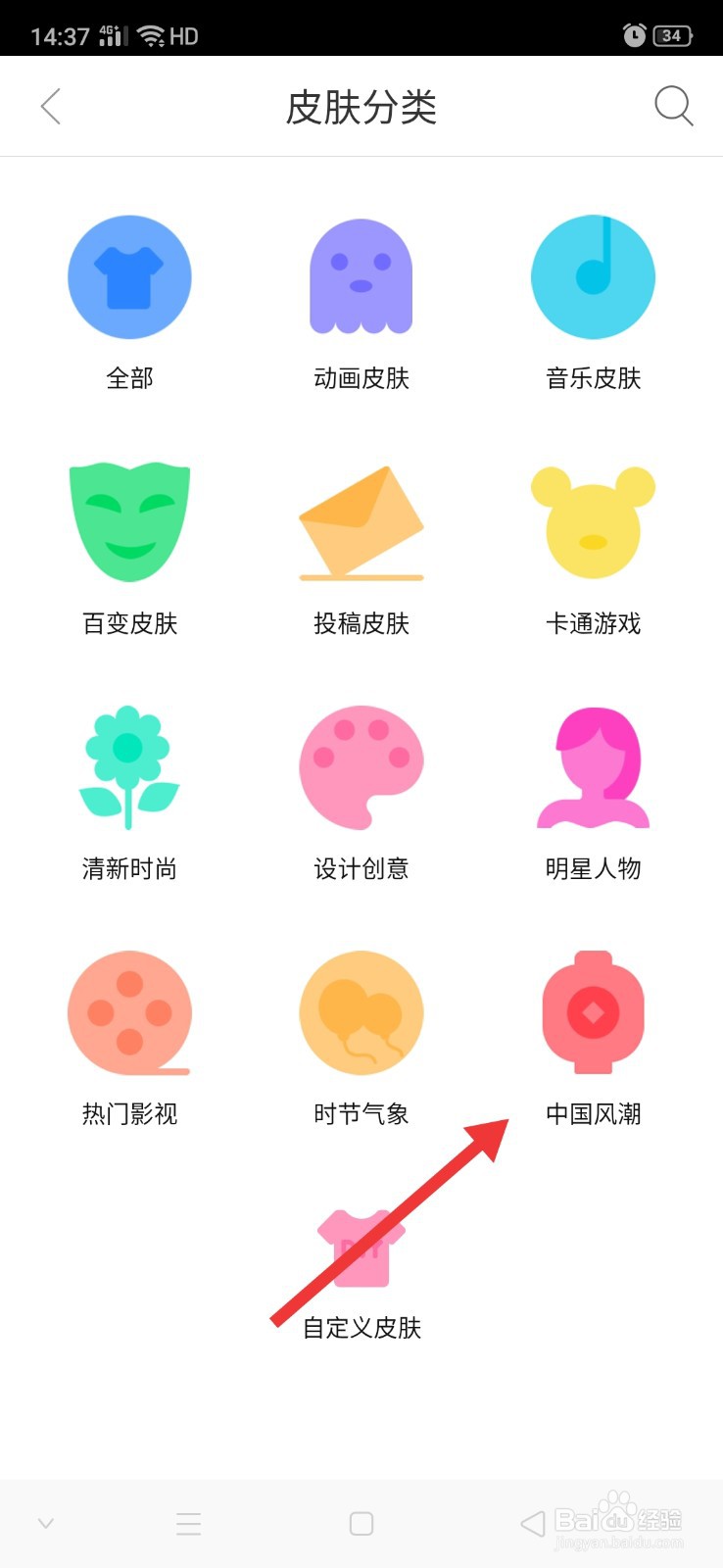Viewport: 723px width, 1568px height.
Task: Tap the 百变皮肤 mask icon
Action: tap(129, 521)
